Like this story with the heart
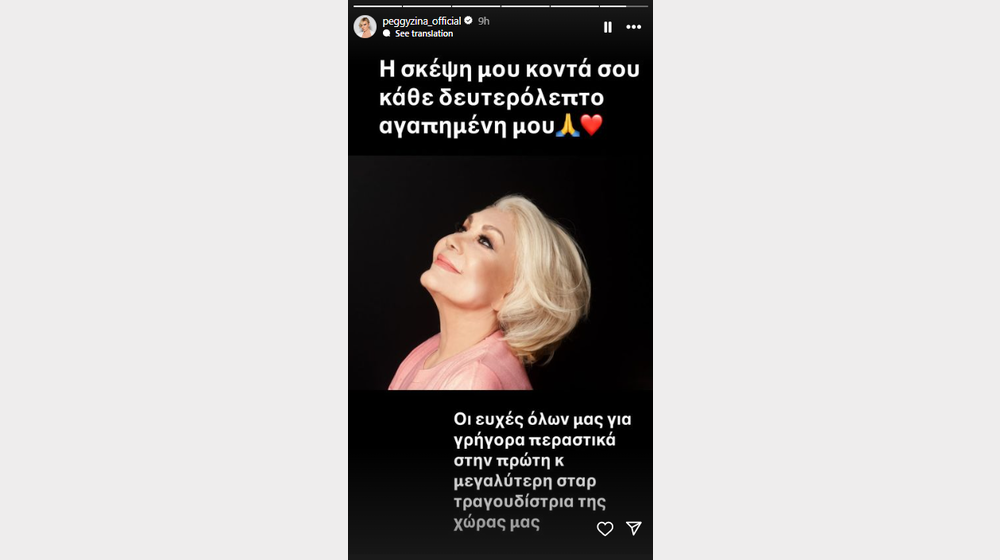Image resolution: width=1000 pixels, height=560 pixels. point(604,528)
